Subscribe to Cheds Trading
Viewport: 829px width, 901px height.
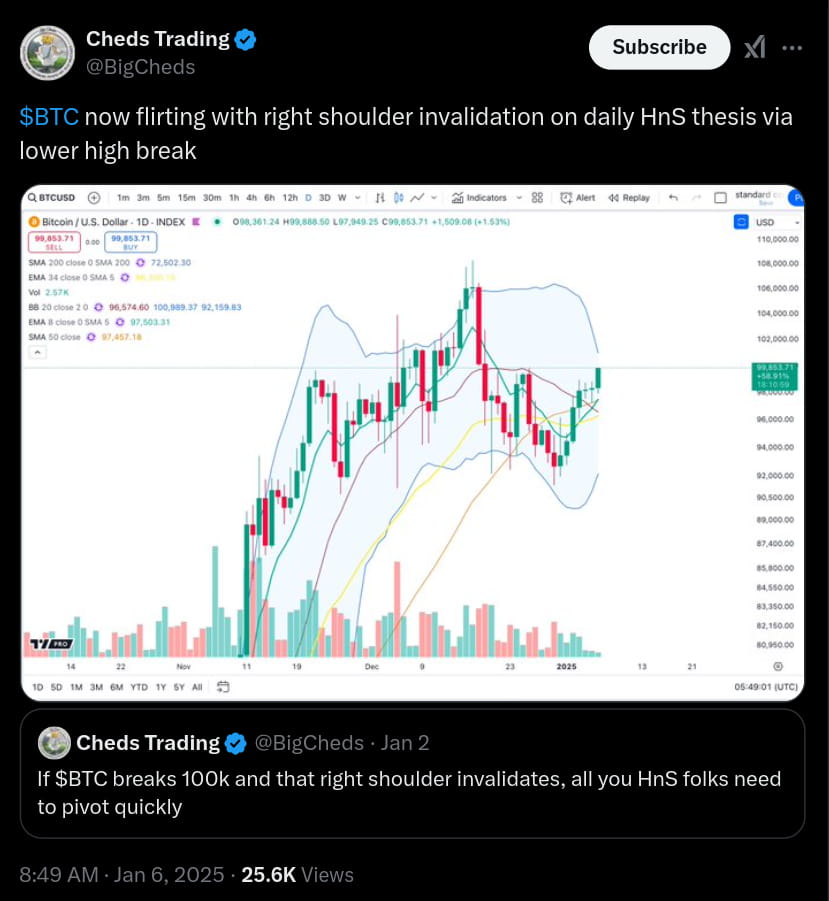[659, 47]
